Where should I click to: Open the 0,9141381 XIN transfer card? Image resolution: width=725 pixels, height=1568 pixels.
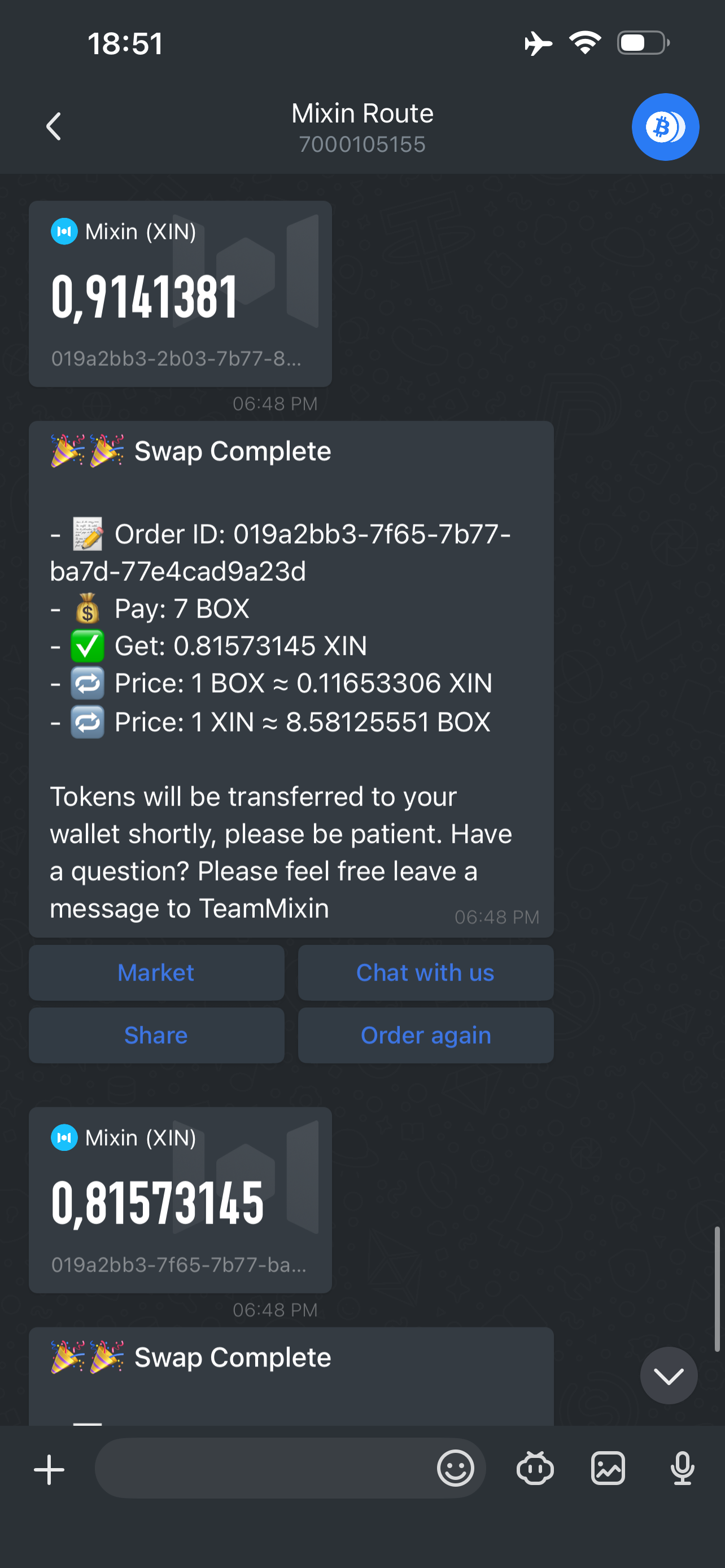pyautogui.click(x=180, y=294)
